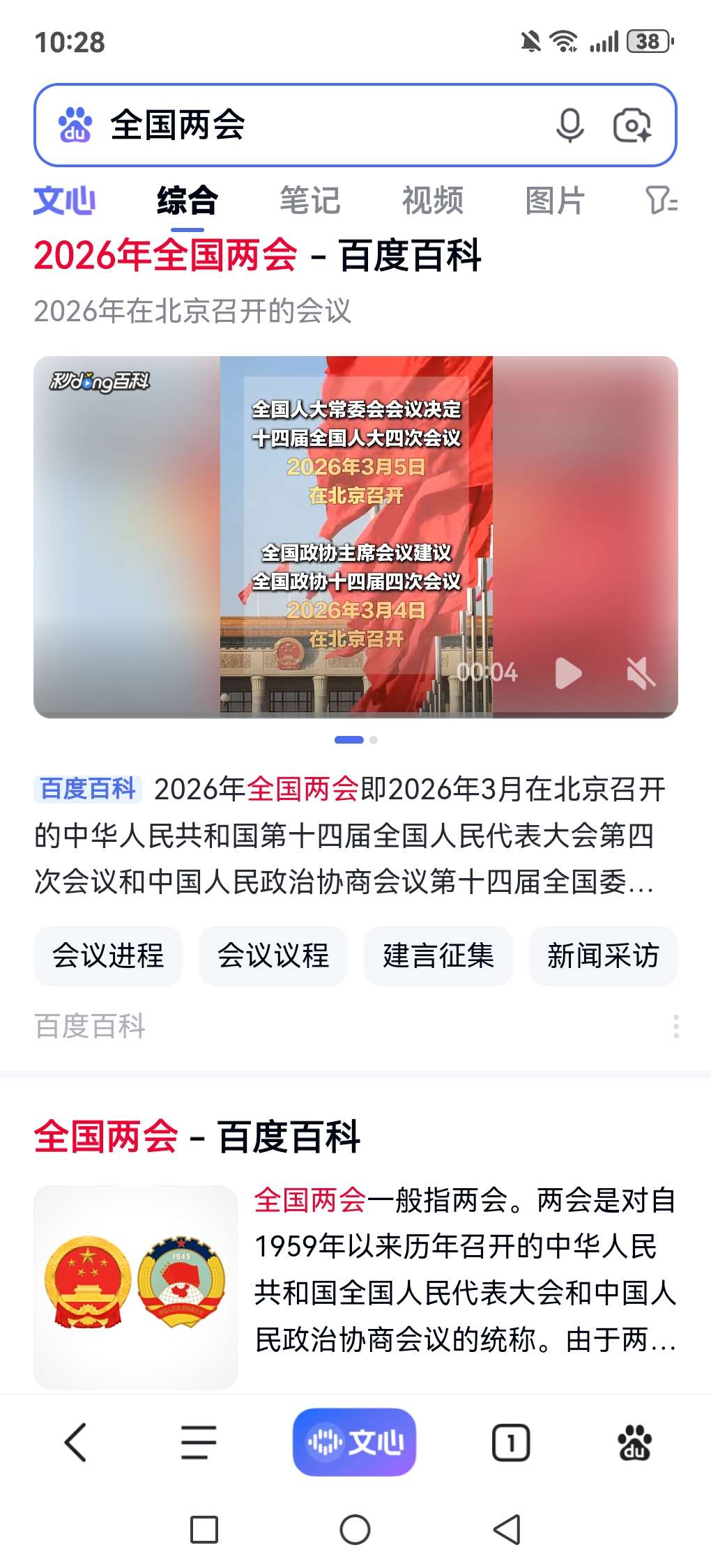Tap the voice search microphone icon
The image size is (711, 1568).
click(569, 125)
